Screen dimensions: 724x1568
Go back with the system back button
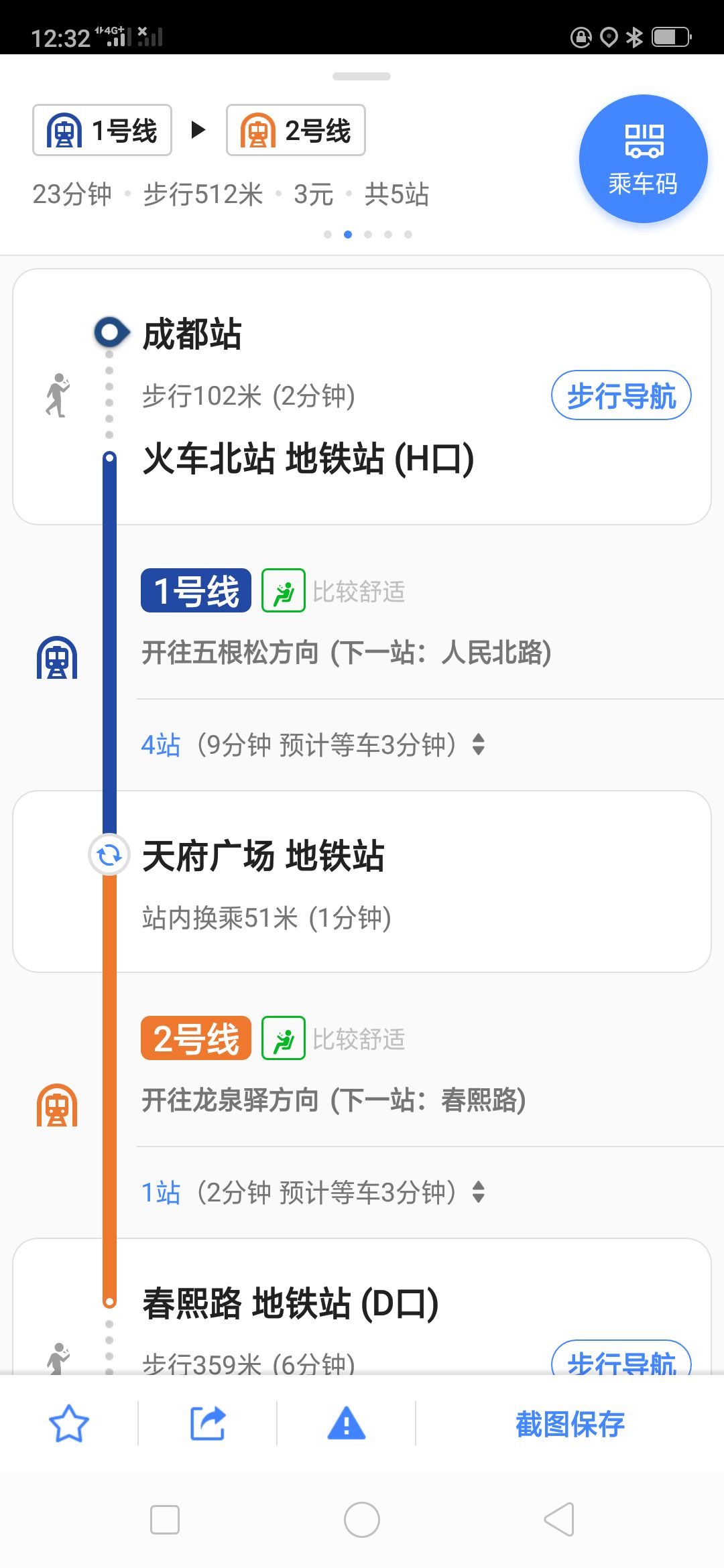point(559,1519)
